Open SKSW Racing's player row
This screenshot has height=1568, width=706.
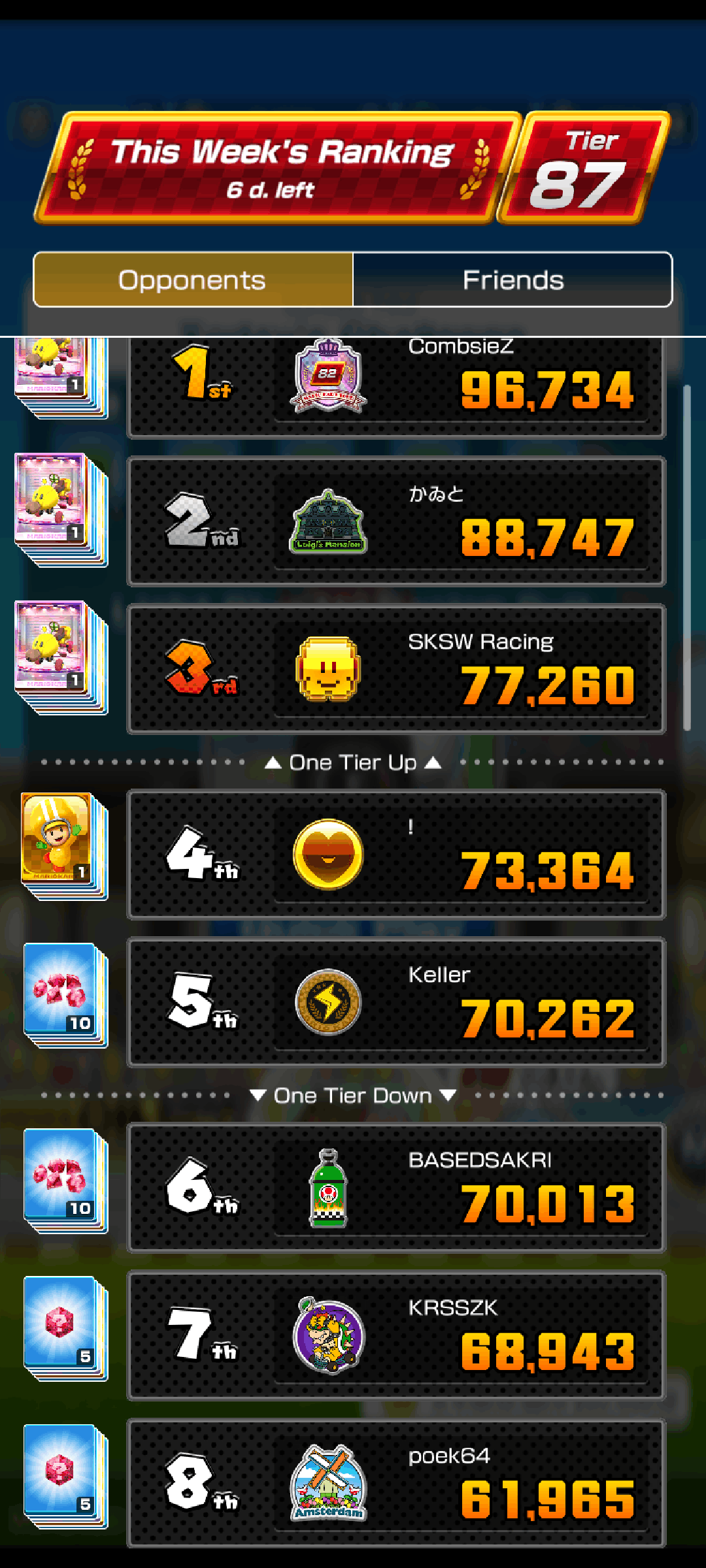point(396,669)
